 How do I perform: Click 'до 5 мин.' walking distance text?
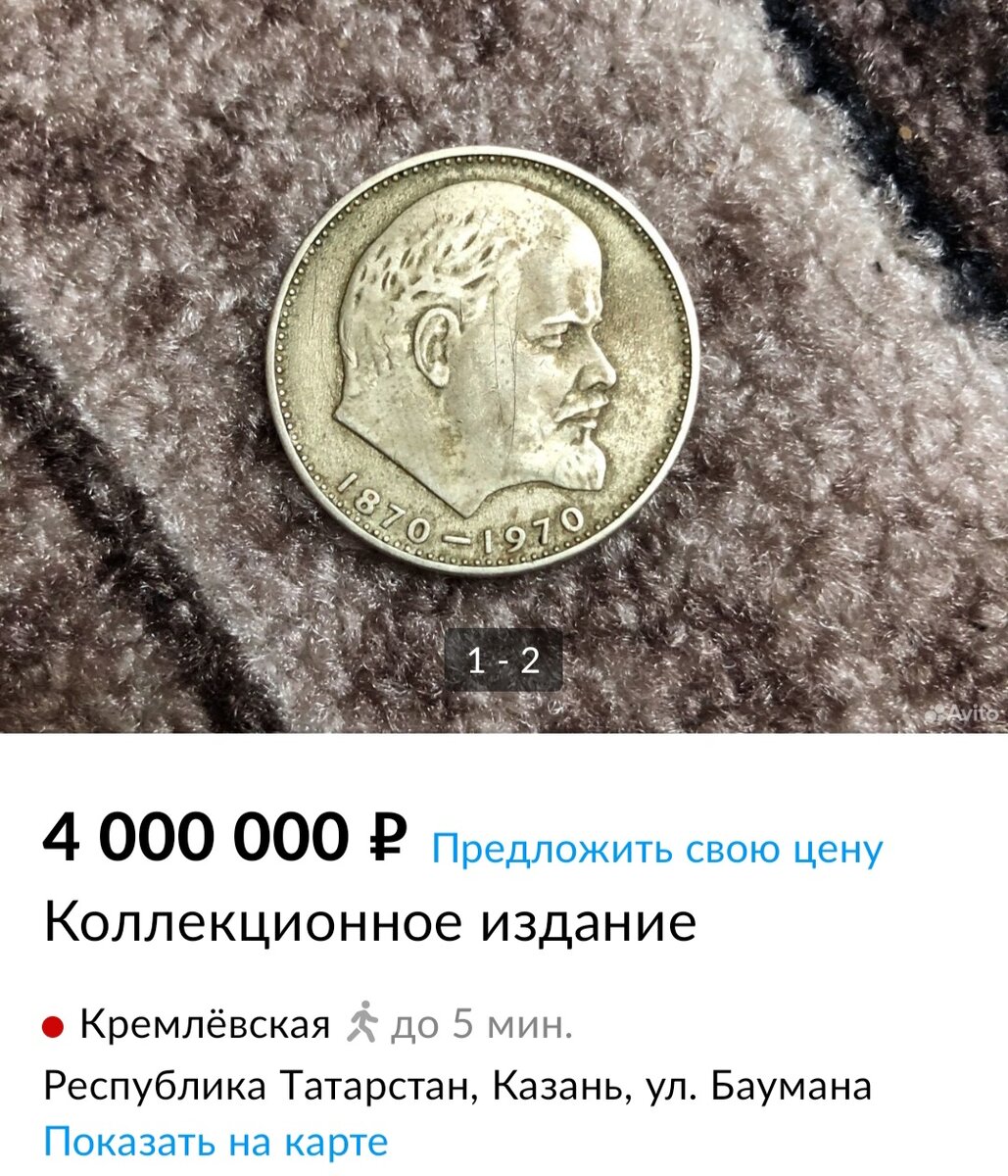tap(482, 1022)
